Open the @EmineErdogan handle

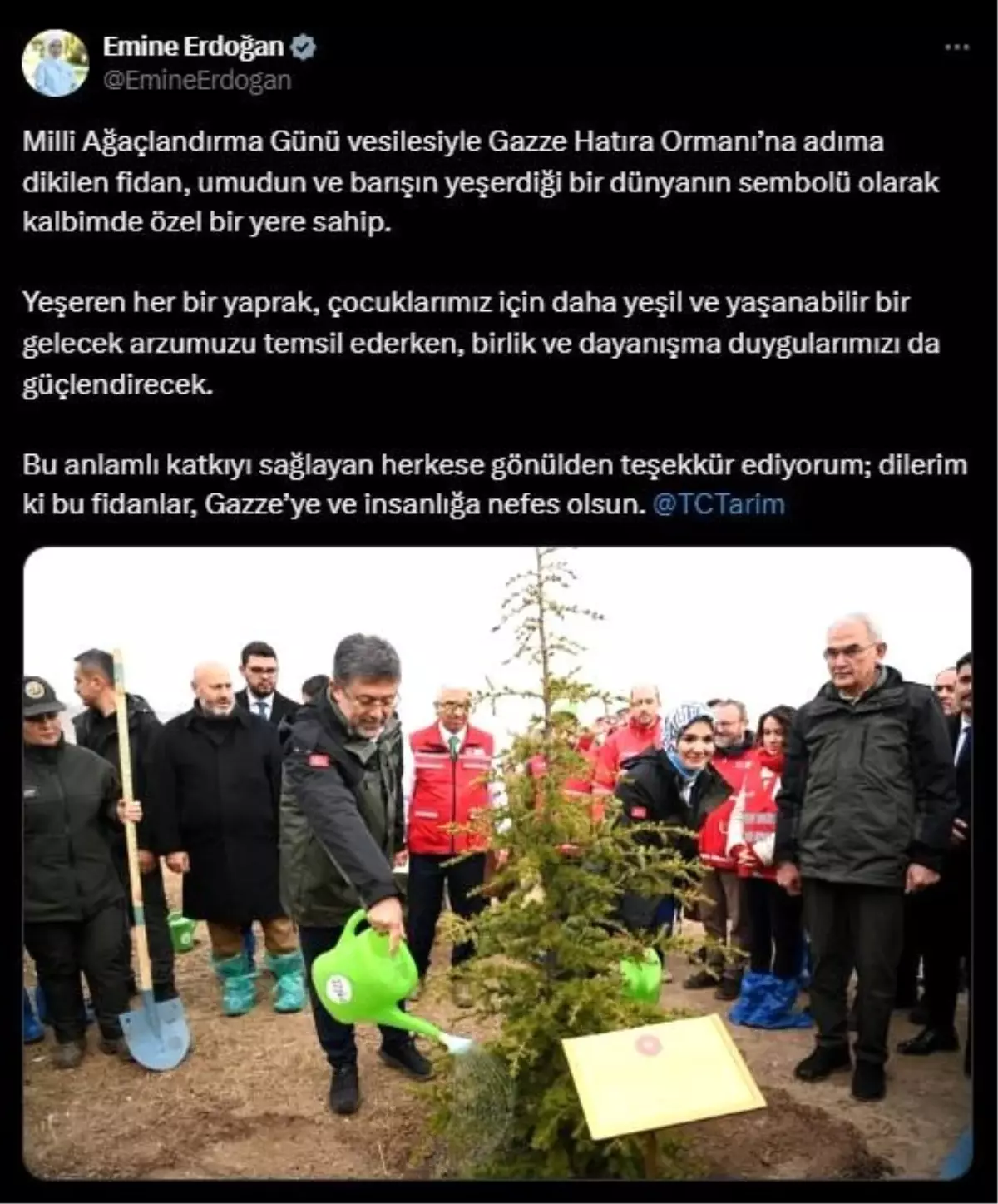pyautogui.click(x=197, y=81)
